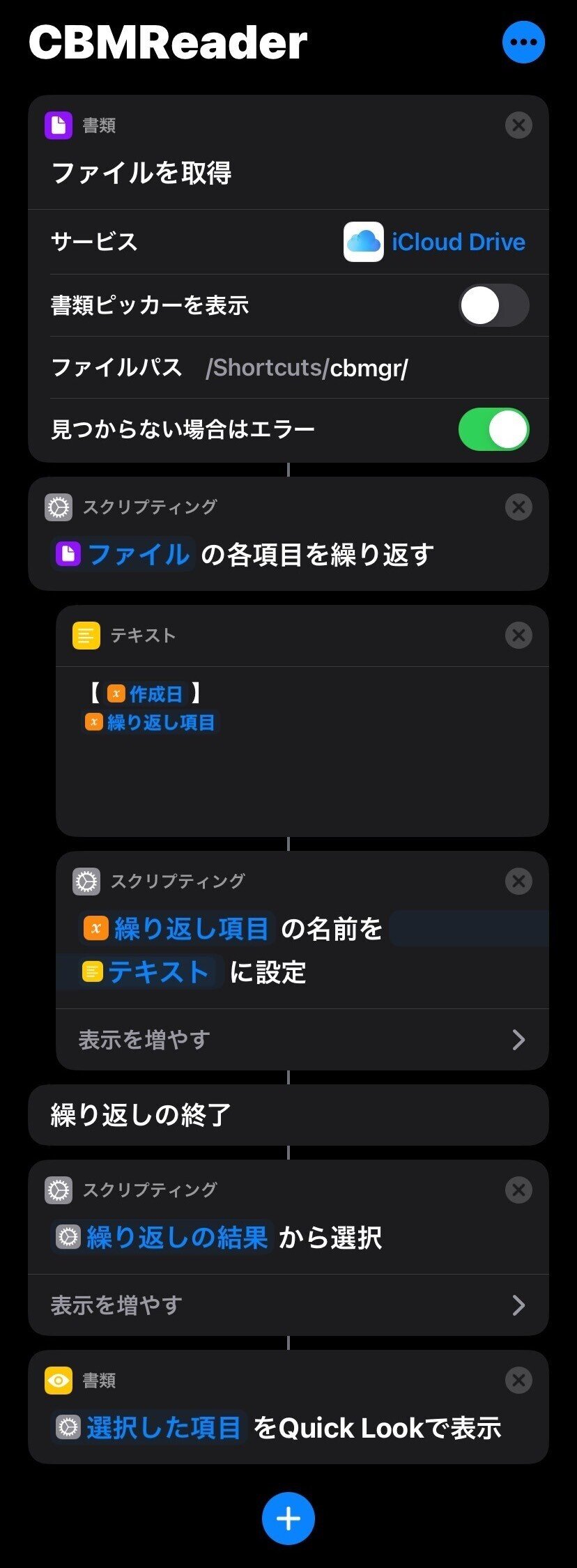Remove the ファイルを取得 action with its X

tap(518, 125)
